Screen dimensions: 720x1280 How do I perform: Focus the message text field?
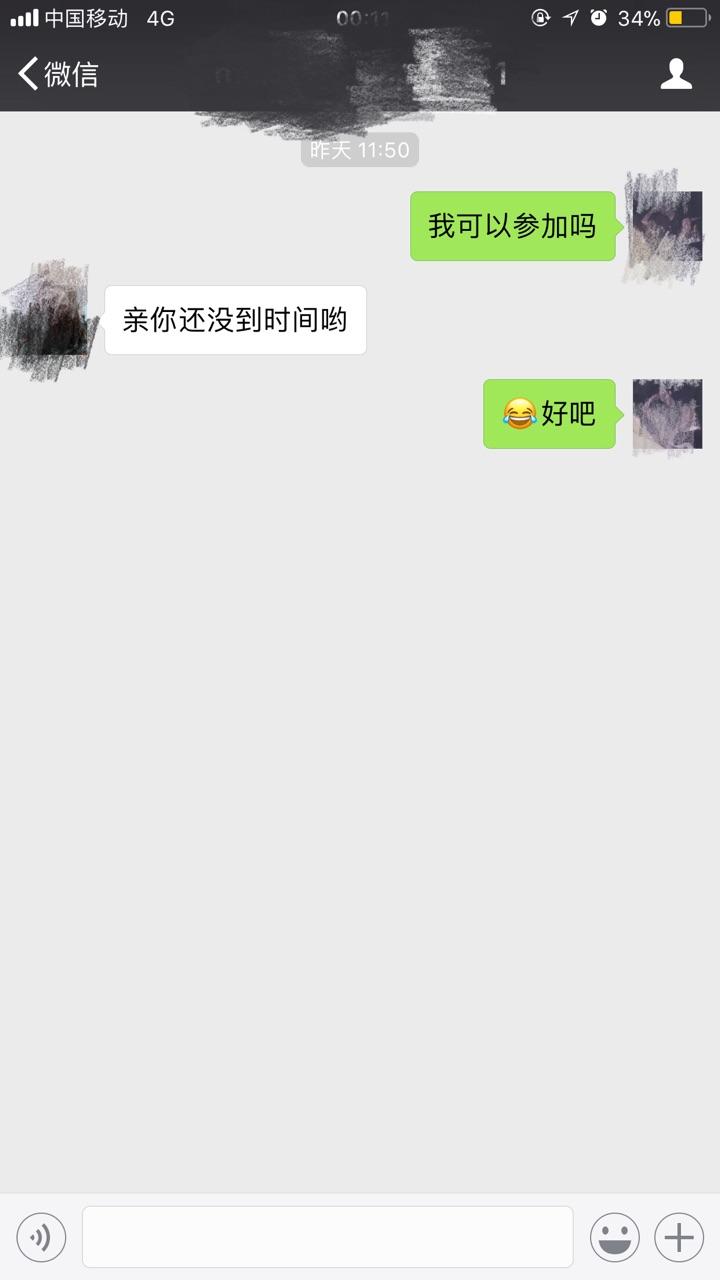click(328, 1237)
